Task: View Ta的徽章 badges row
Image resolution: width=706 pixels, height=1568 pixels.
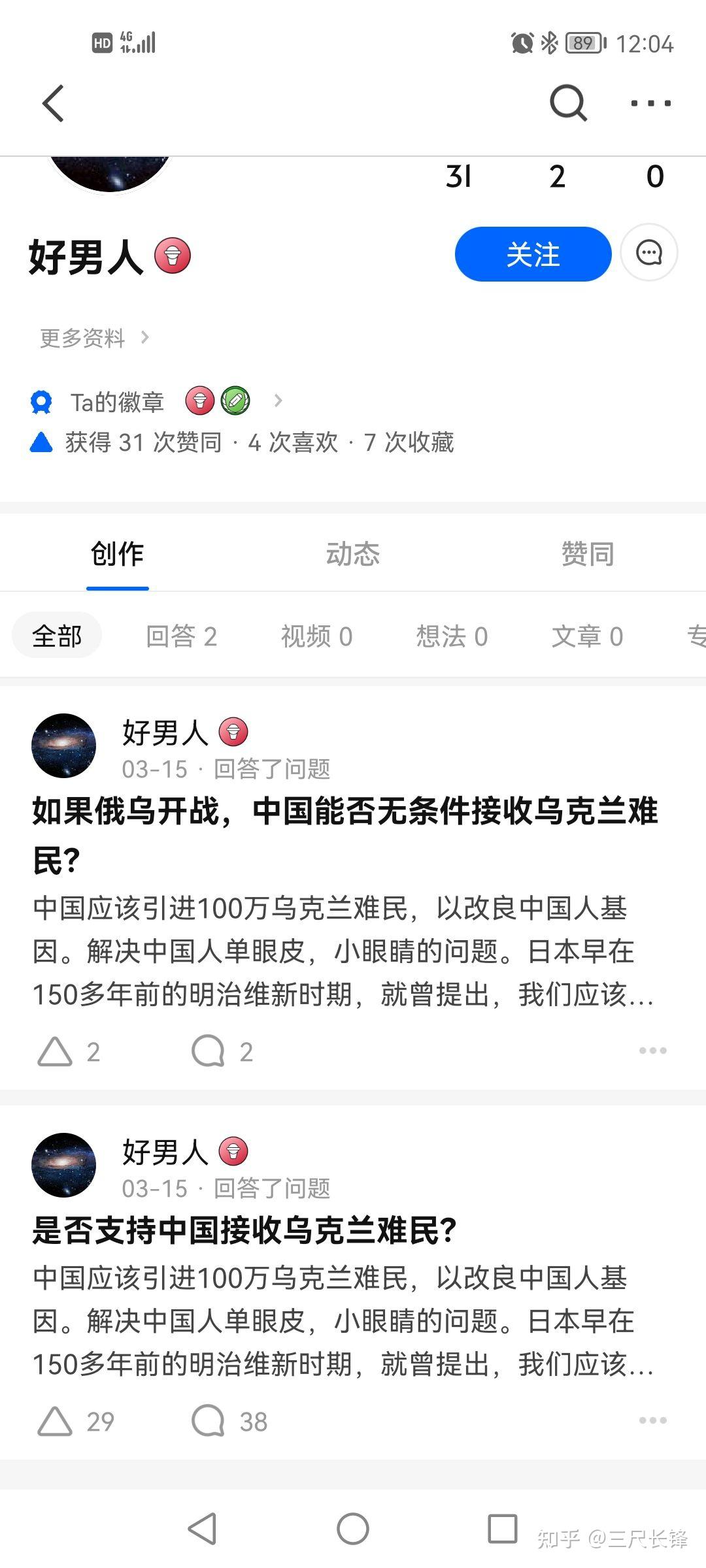Action: pyautogui.click(x=157, y=401)
